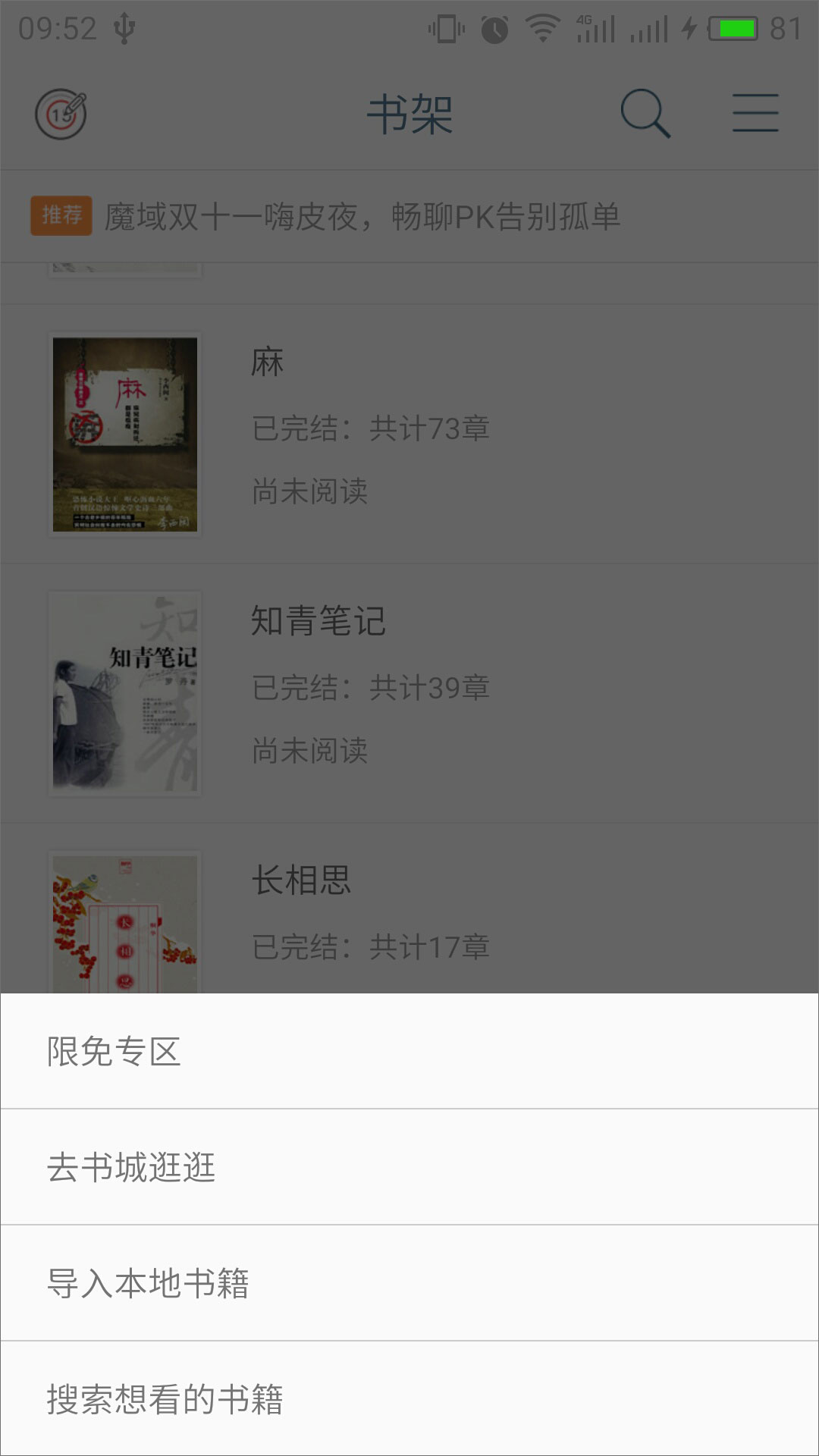
Task: Click the 书架 title header
Action: click(x=409, y=114)
